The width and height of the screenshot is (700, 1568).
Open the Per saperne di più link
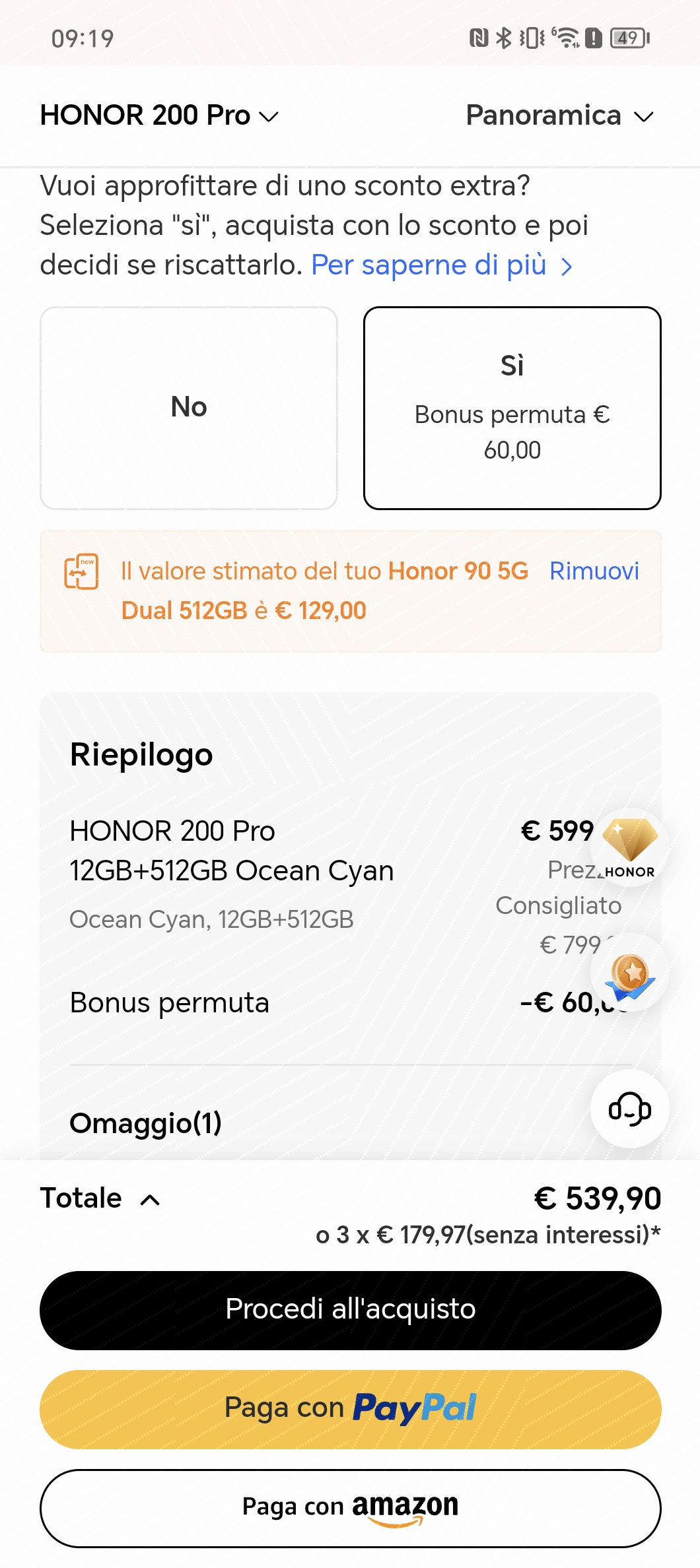click(441, 265)
